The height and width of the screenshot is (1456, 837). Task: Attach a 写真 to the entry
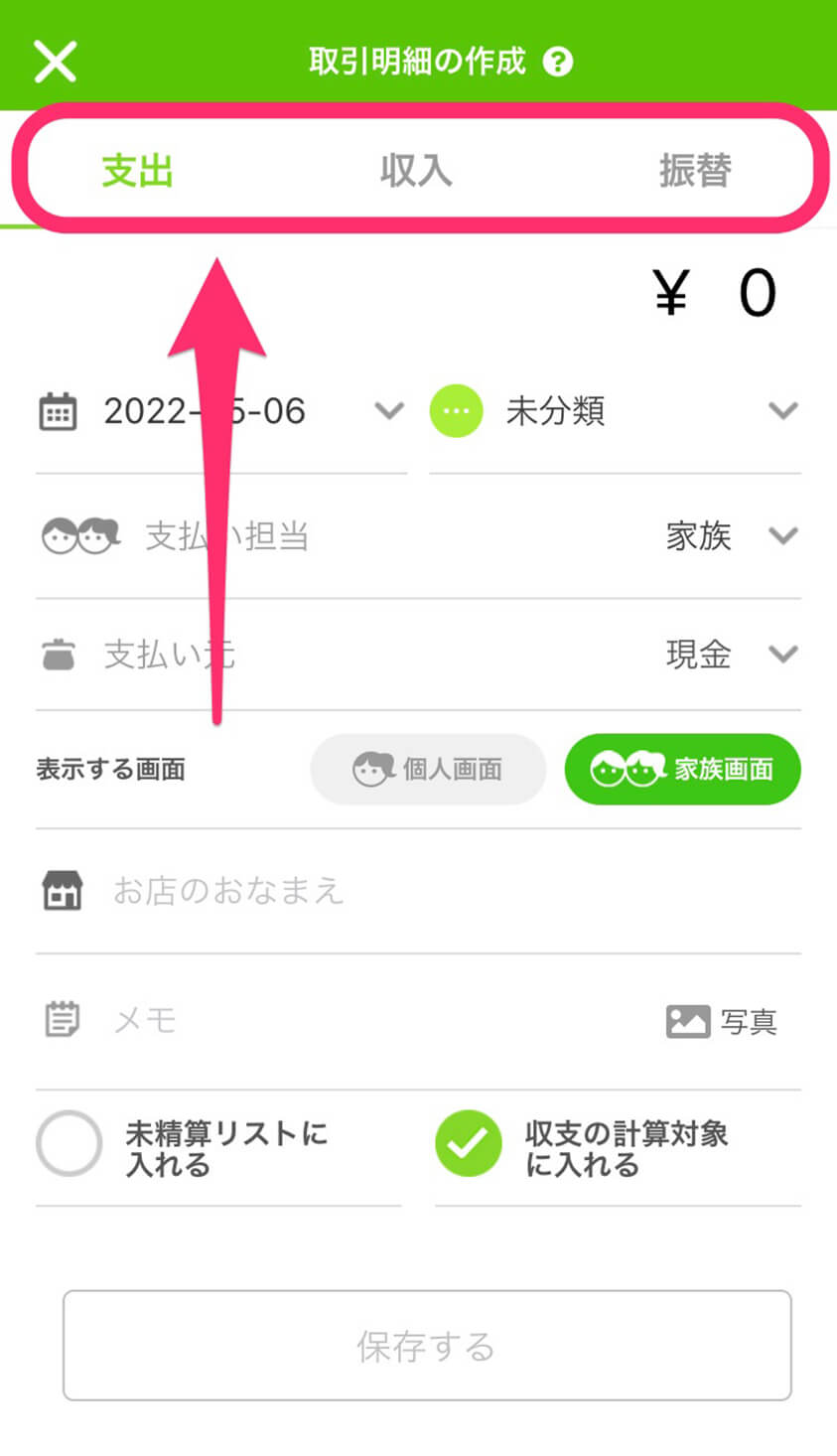click(x=721, y=1021)
